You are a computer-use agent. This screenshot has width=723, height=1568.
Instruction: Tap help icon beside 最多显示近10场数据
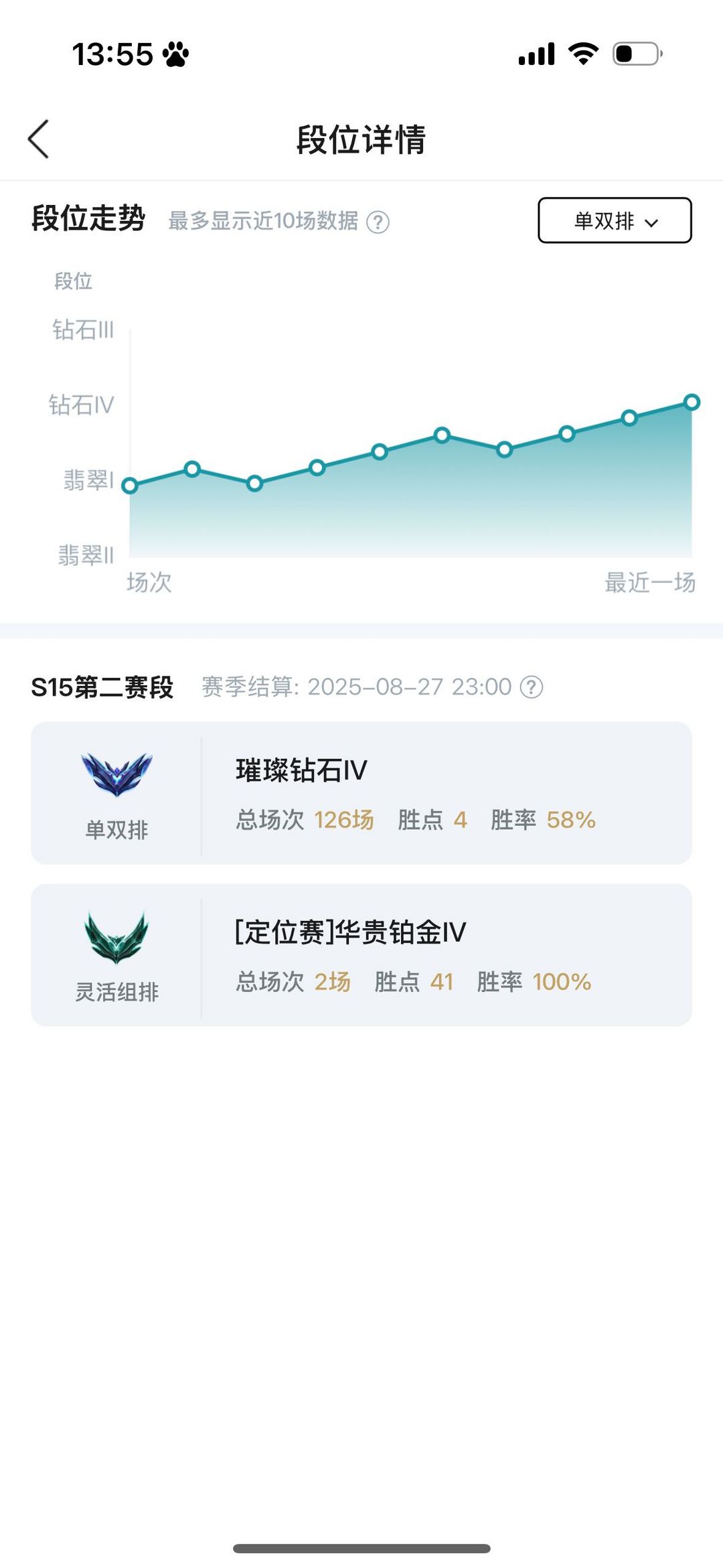[378, 222]
